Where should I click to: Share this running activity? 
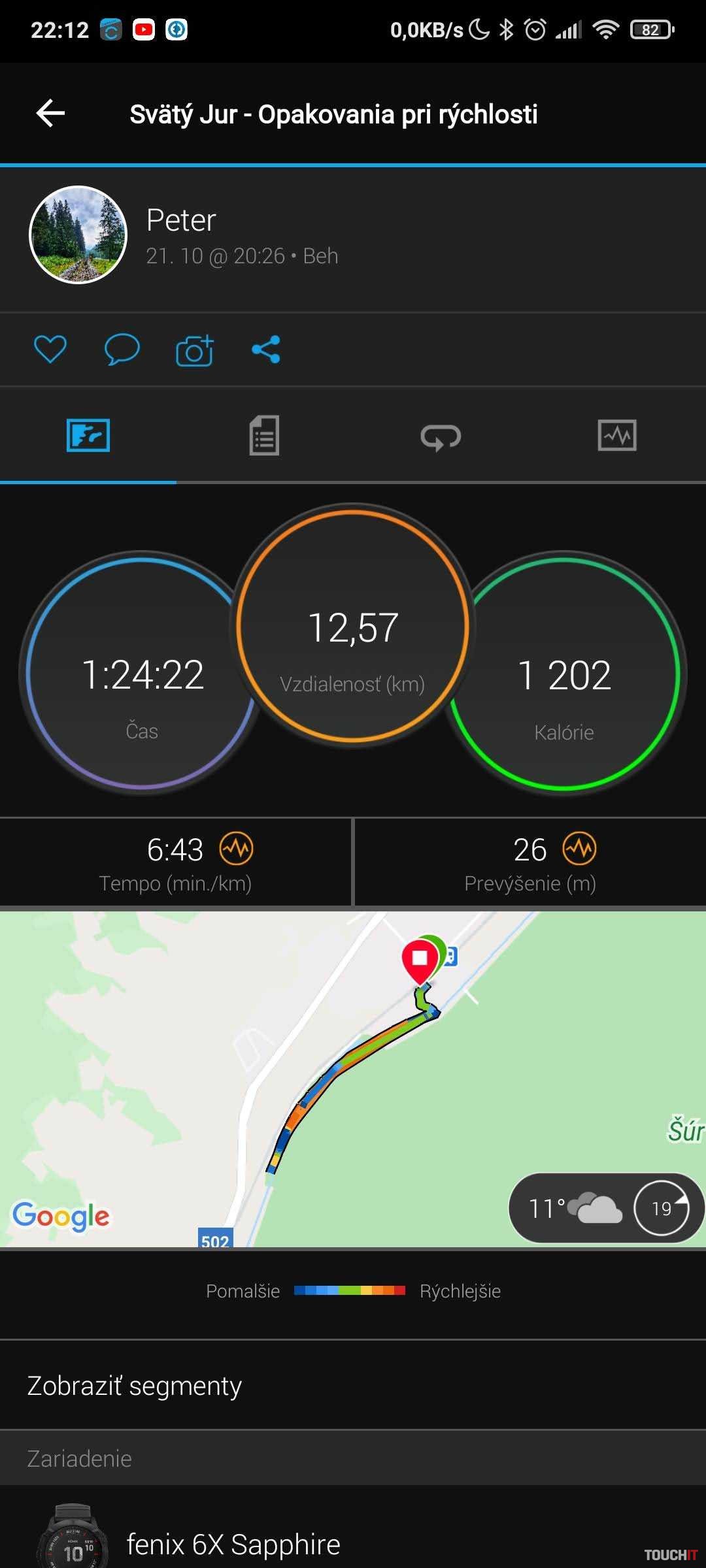point(266,349)
